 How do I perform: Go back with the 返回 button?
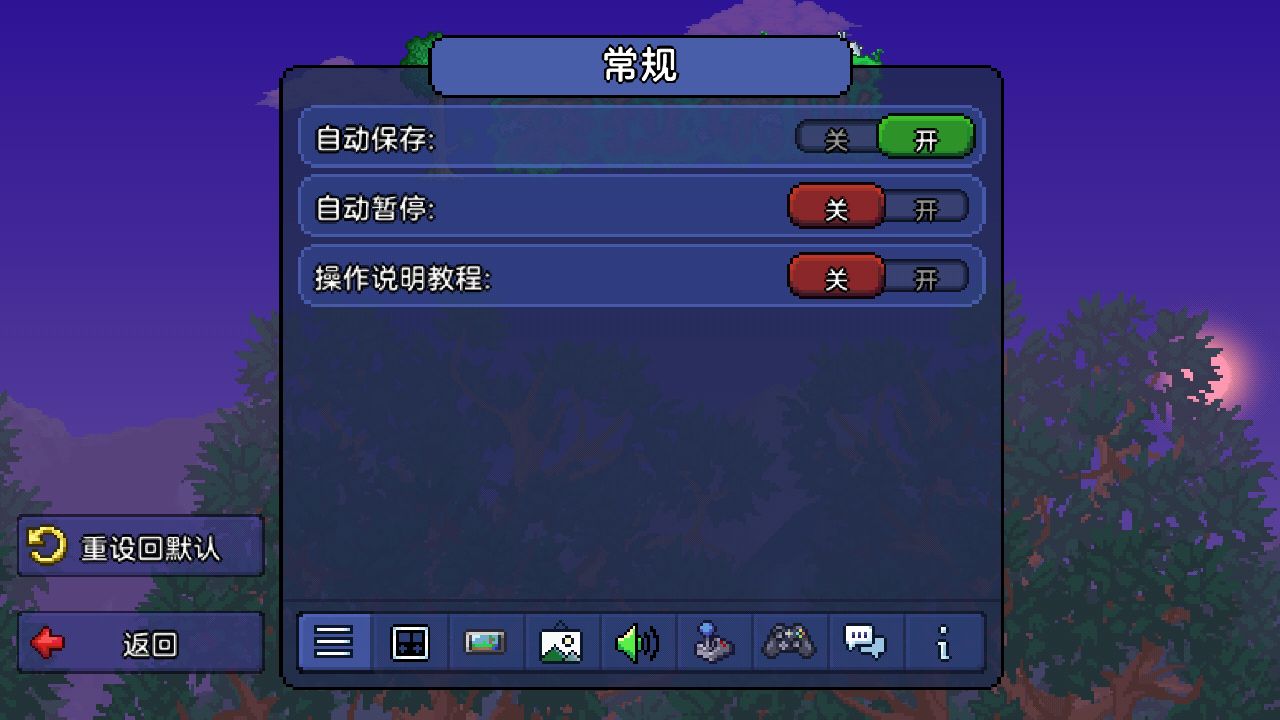click(x=141, y=643)
